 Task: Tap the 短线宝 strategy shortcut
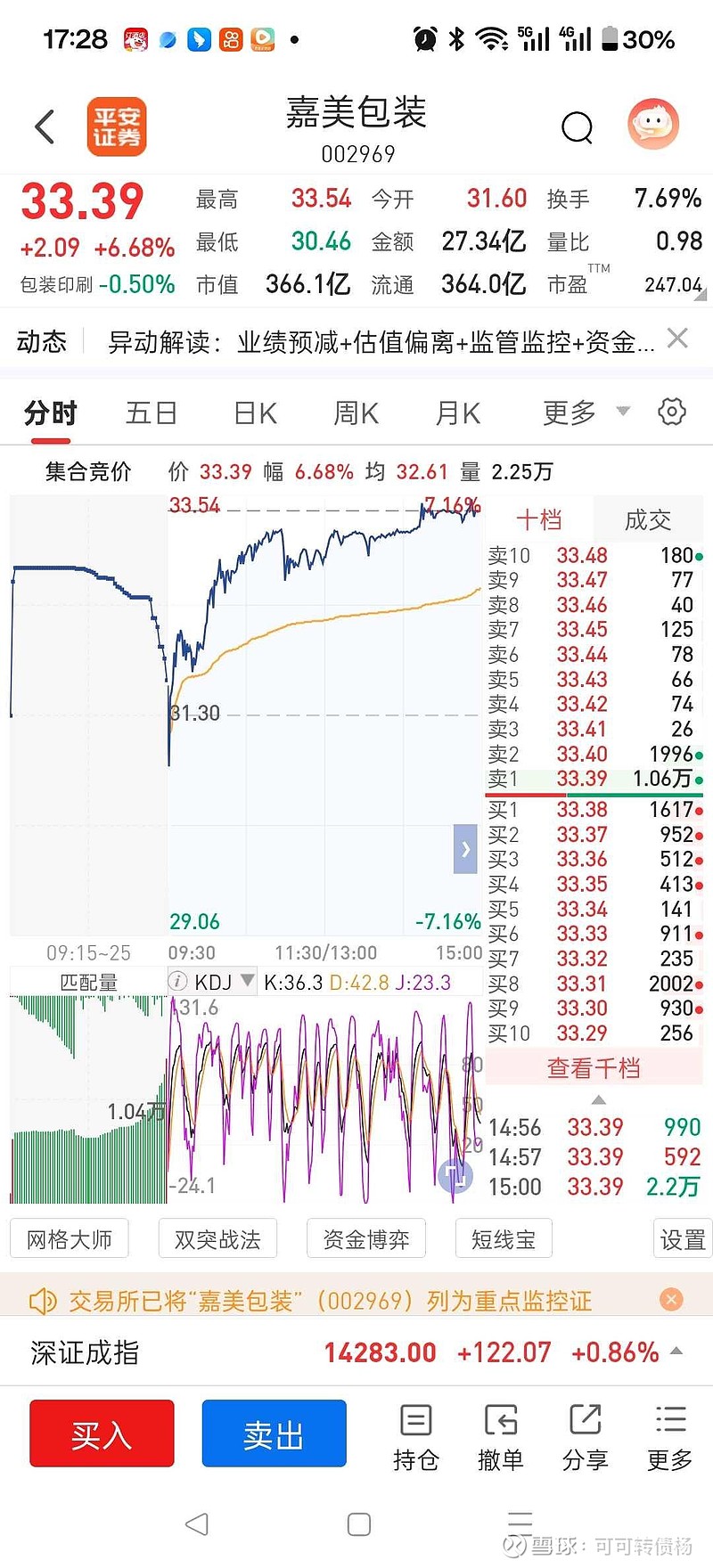(x=503, y=1237)
